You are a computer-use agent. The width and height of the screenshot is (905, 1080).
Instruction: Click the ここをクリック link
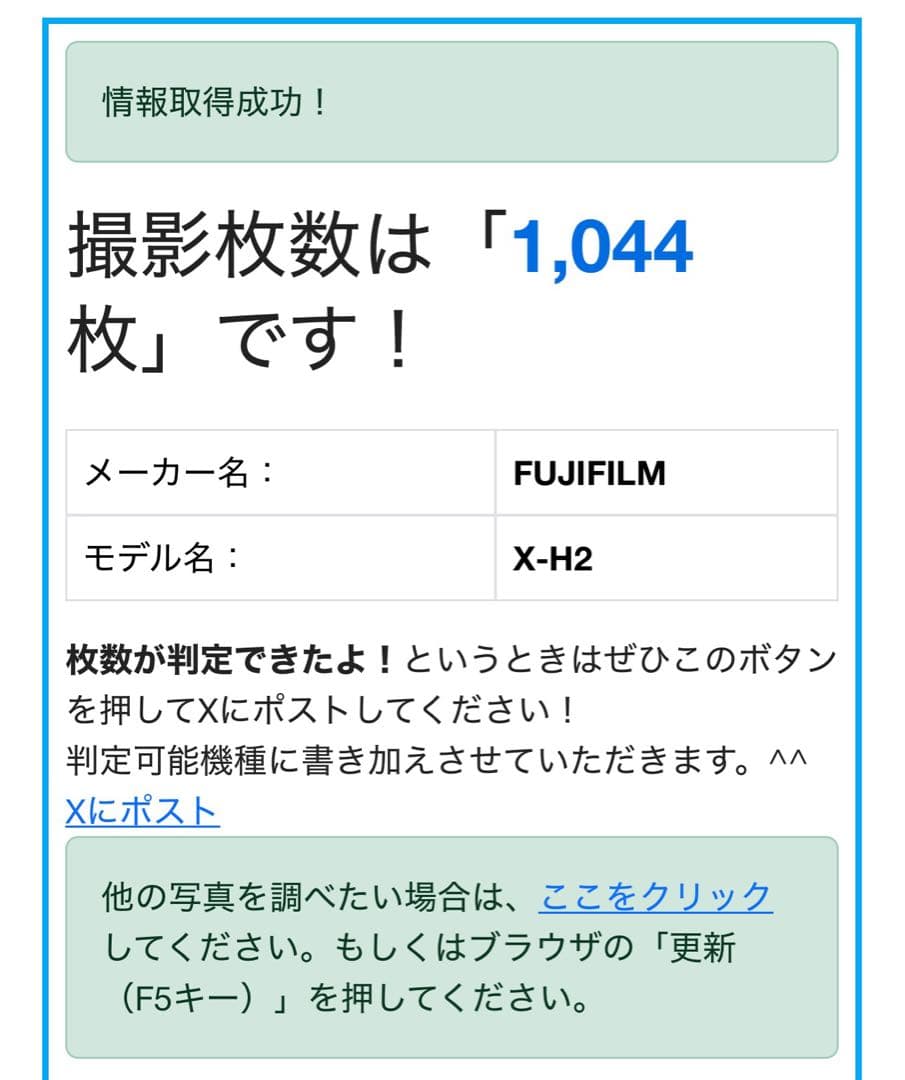pyautogui.click(x=655, y=898)
